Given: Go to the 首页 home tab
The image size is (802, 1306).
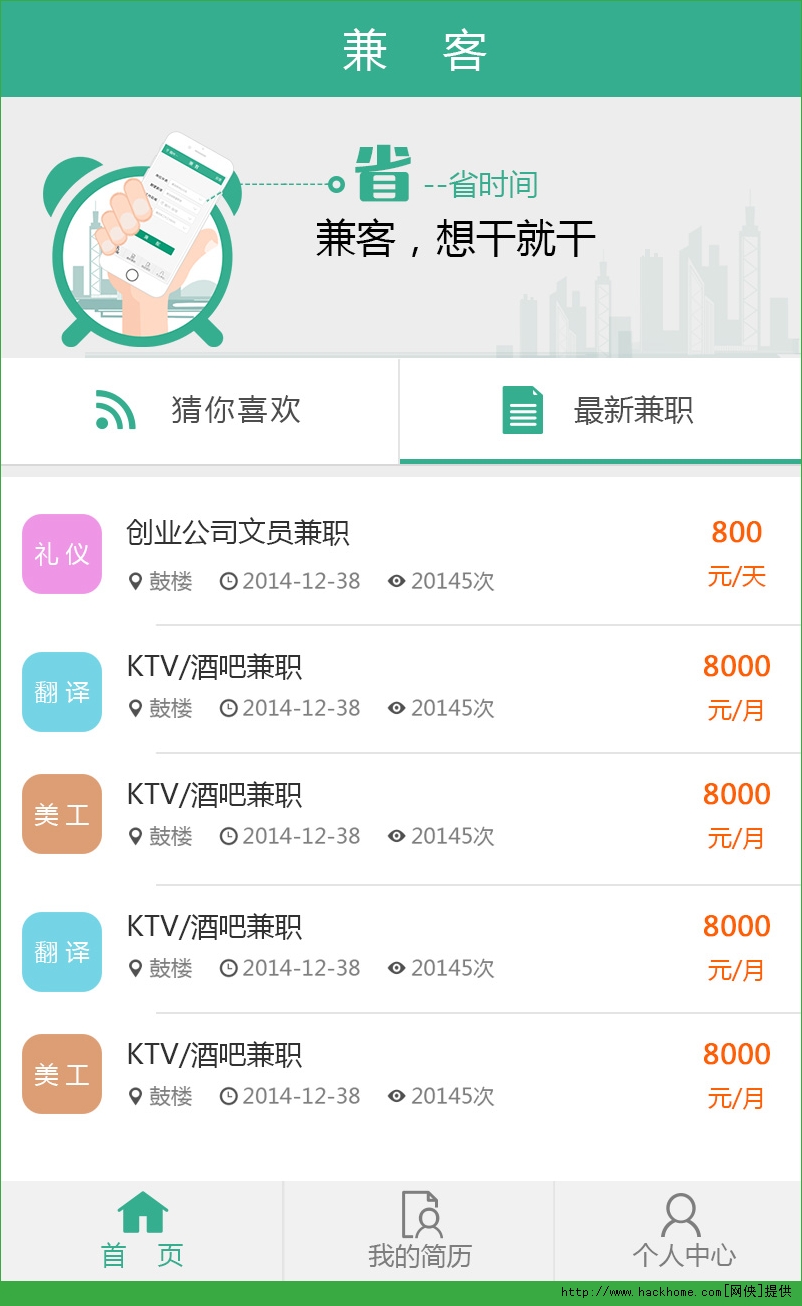Looking at the screenshot, I should pos(142,1230).
